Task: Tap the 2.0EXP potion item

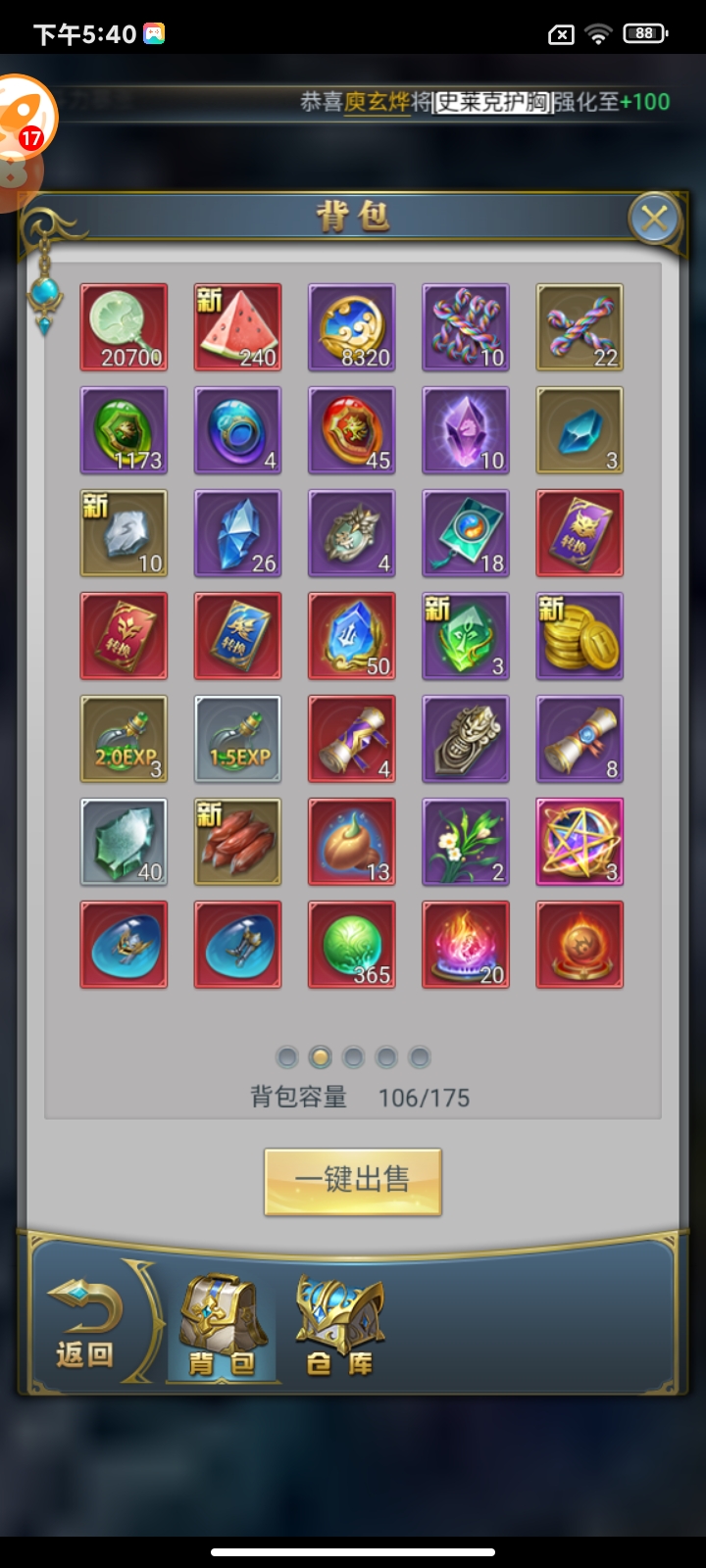Action: click(124, 739)
